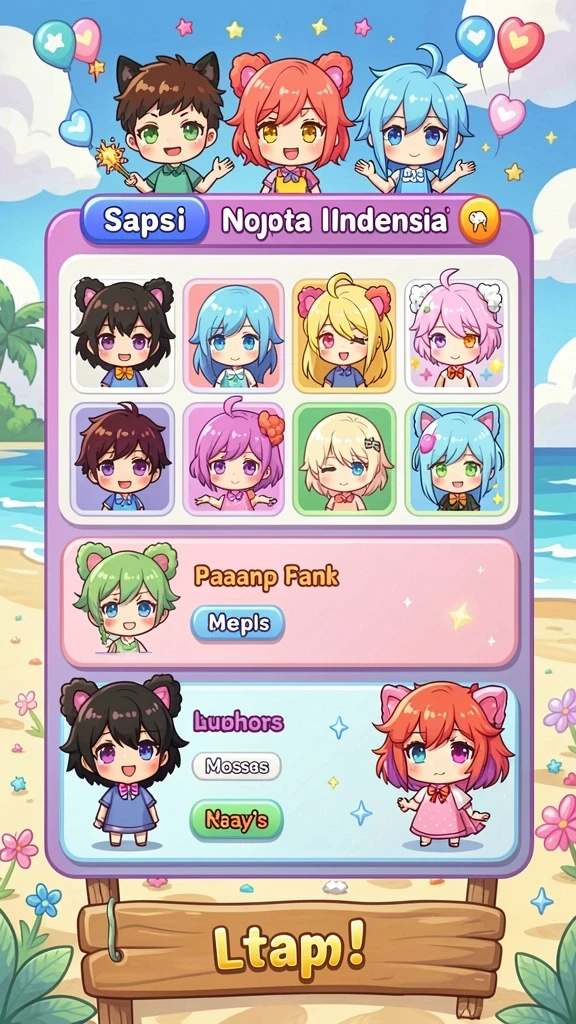This screenshot has height=1024, width=576.
Task: Select the purple-haired character with orange flower
Action: (234, 458)
